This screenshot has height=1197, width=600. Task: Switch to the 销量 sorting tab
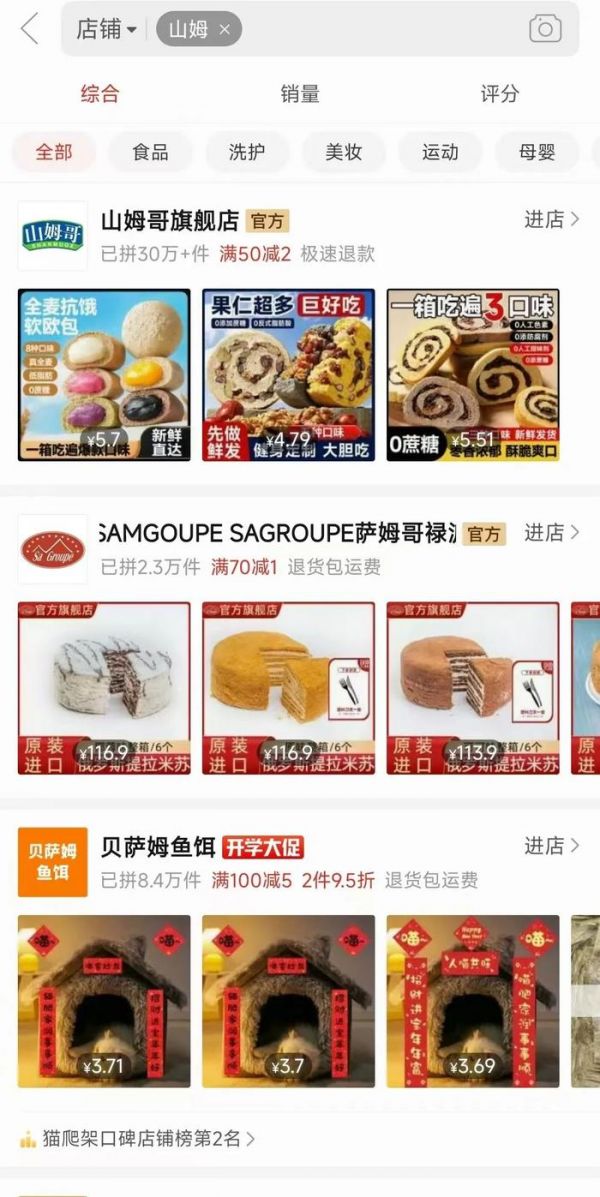click(x=300, y=94)
